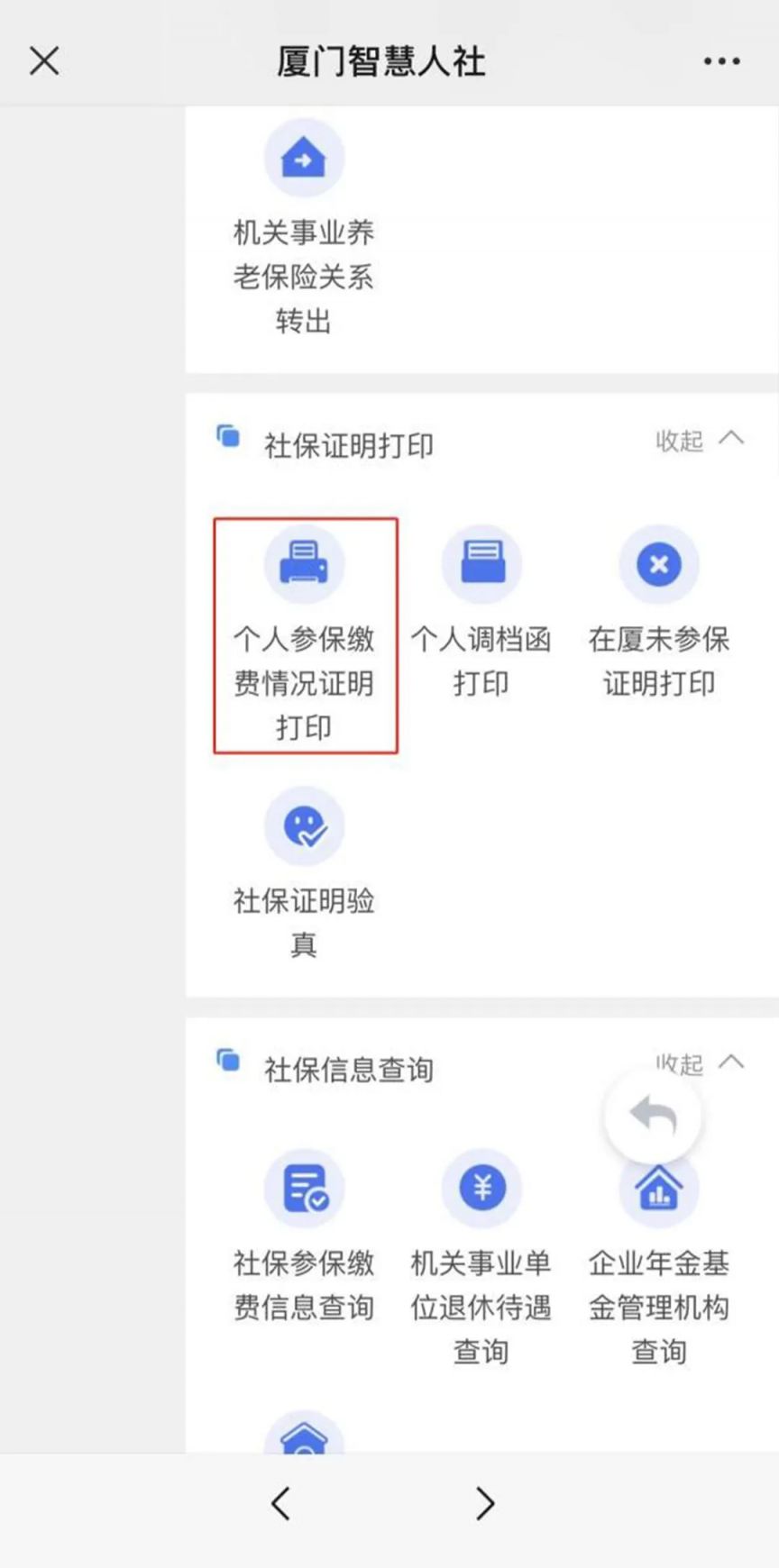Select 个人调档函打印

click(x=481, y=613)
